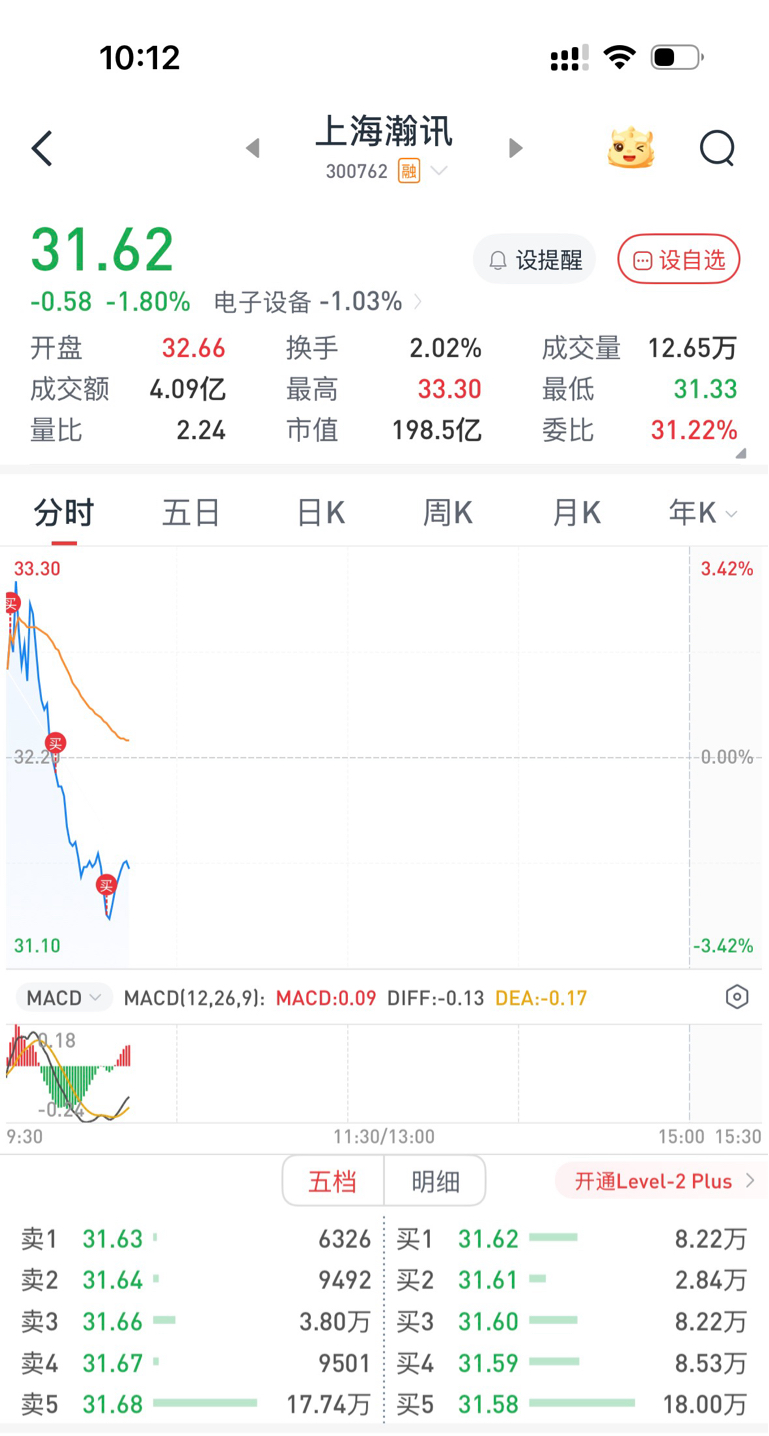769x1436 pixels.
Task: Open the 开通Level-2 Plus link
Action: pos(663,1181)
